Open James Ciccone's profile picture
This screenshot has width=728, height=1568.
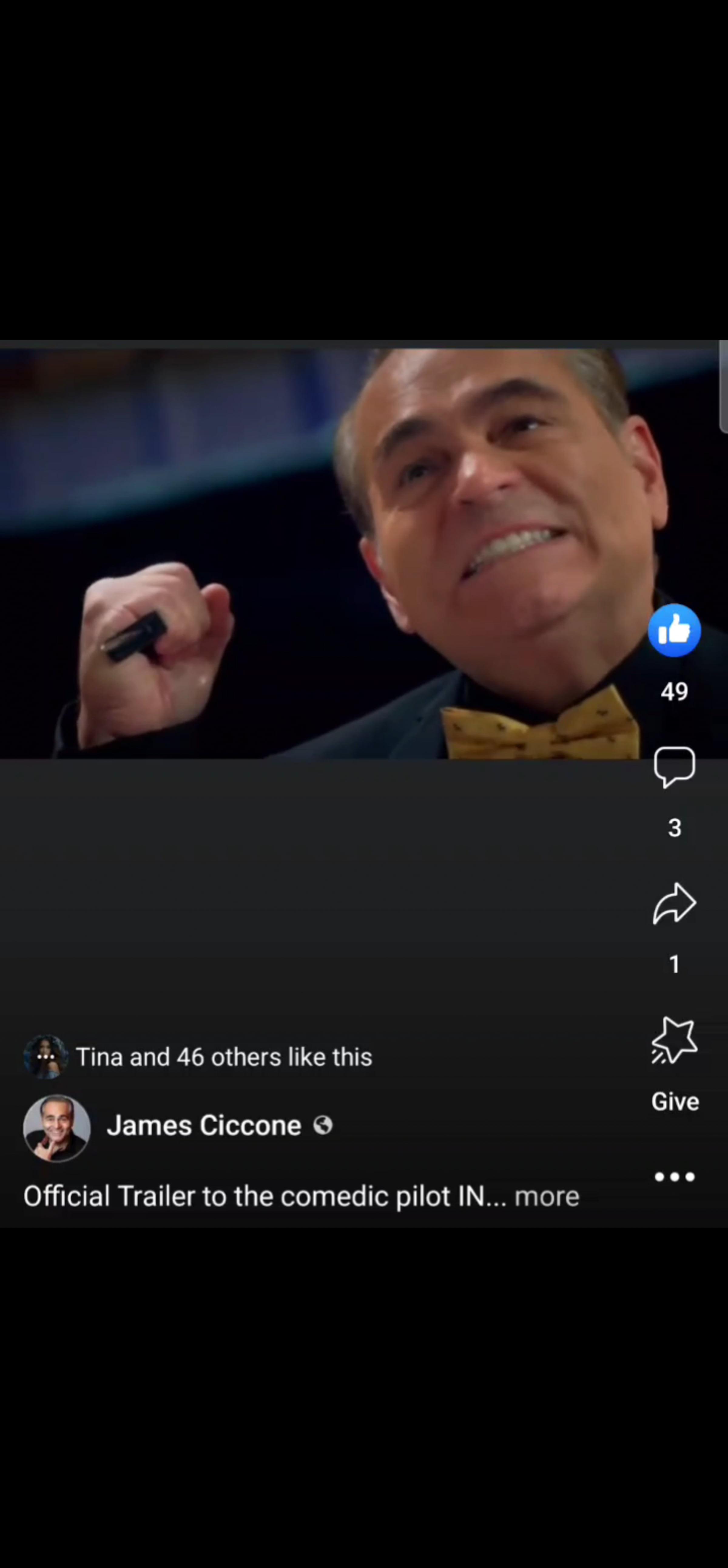56,1128
